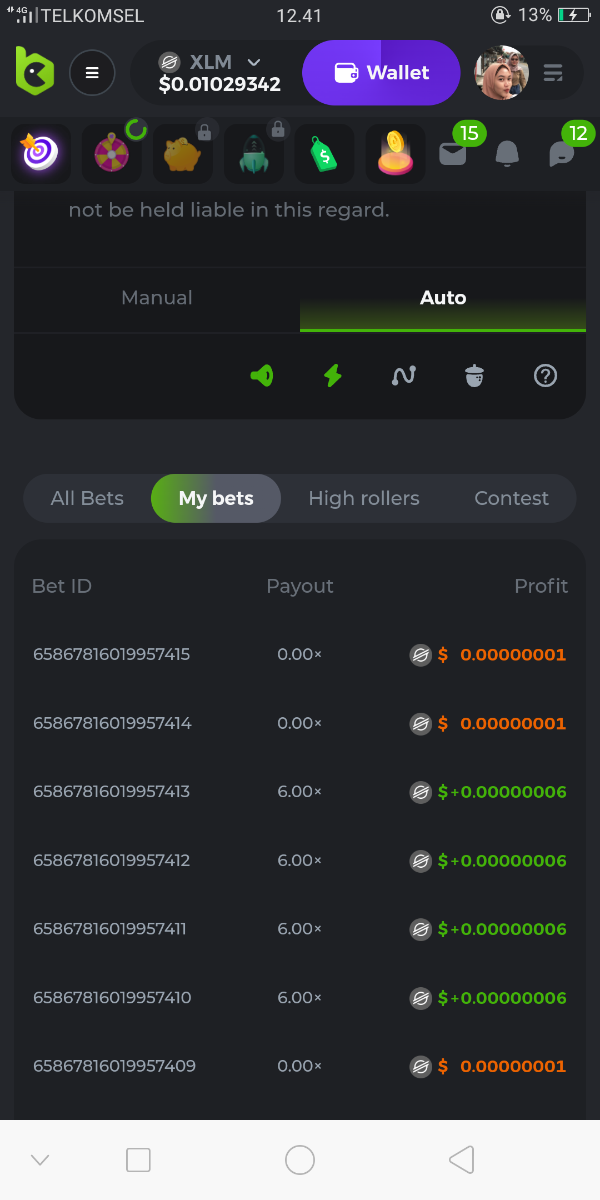600x1200 pixels.
Task: Switch to the Manual betting tab
Action: pos(157,298)
